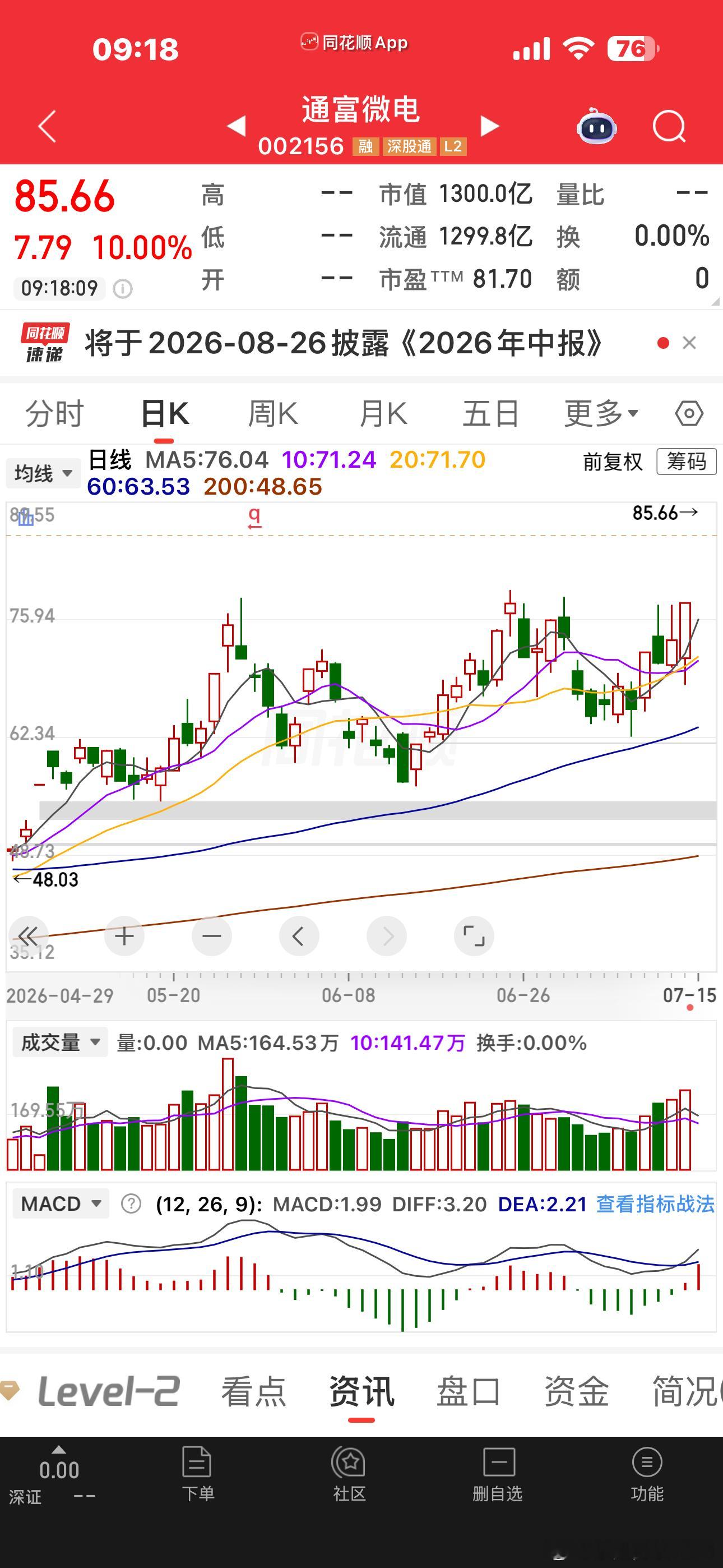Open 查看指标战法 link
Screen dimensions: 723x1568
[x=655, y=1203]
